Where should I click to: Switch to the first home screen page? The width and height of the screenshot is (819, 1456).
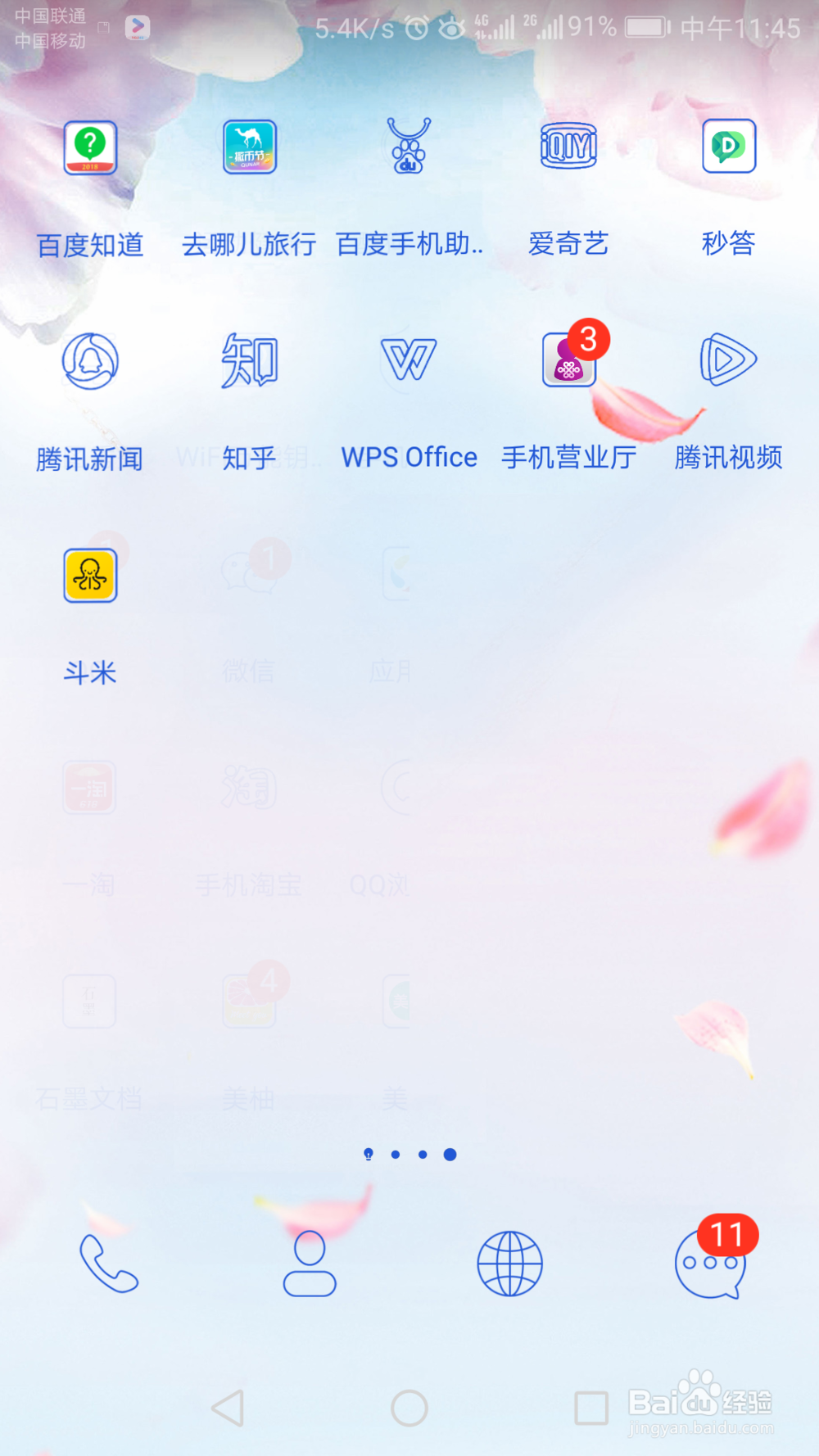(x=369, y=1155)
